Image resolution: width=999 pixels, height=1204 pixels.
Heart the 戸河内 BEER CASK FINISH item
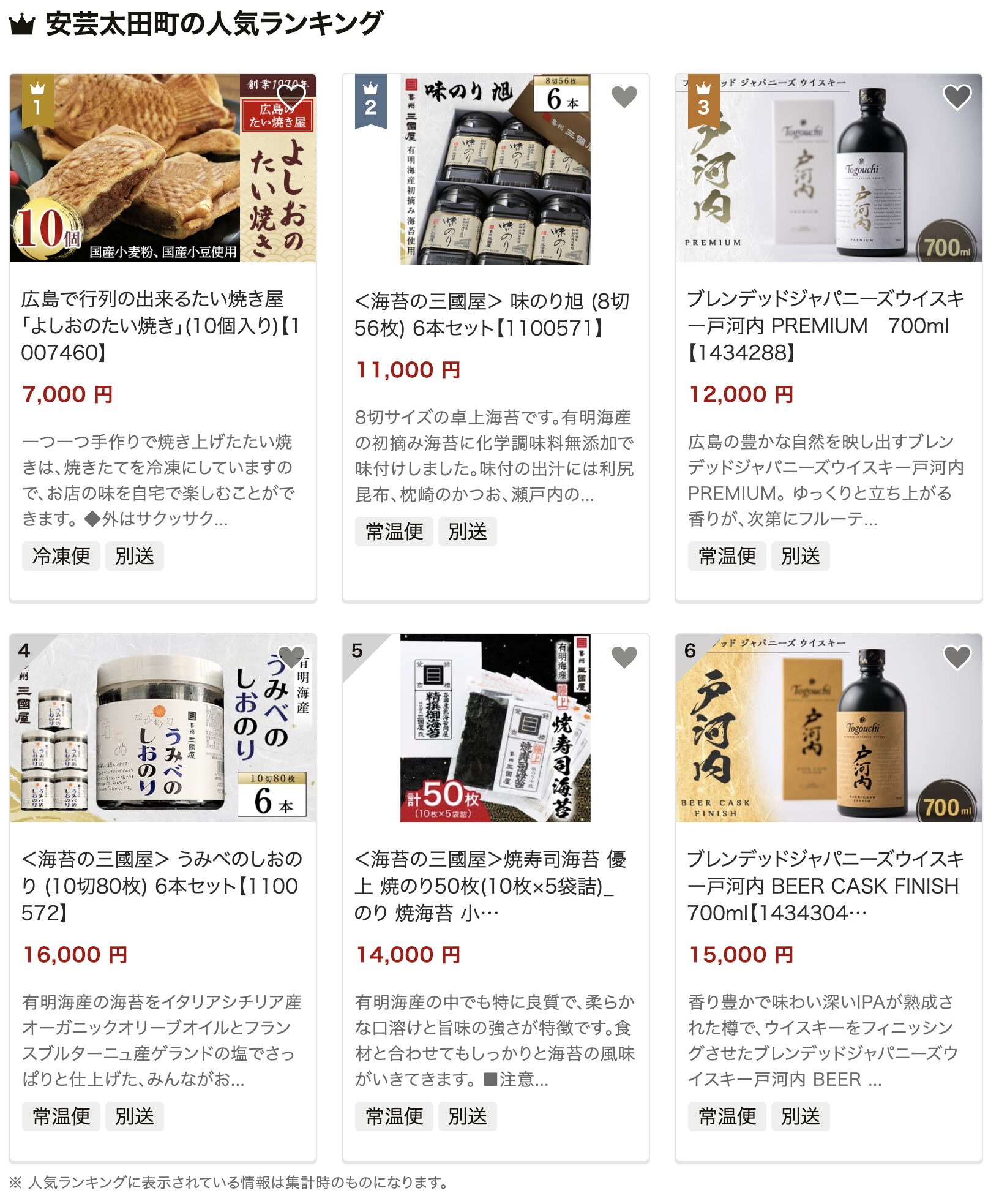[957, 657]
